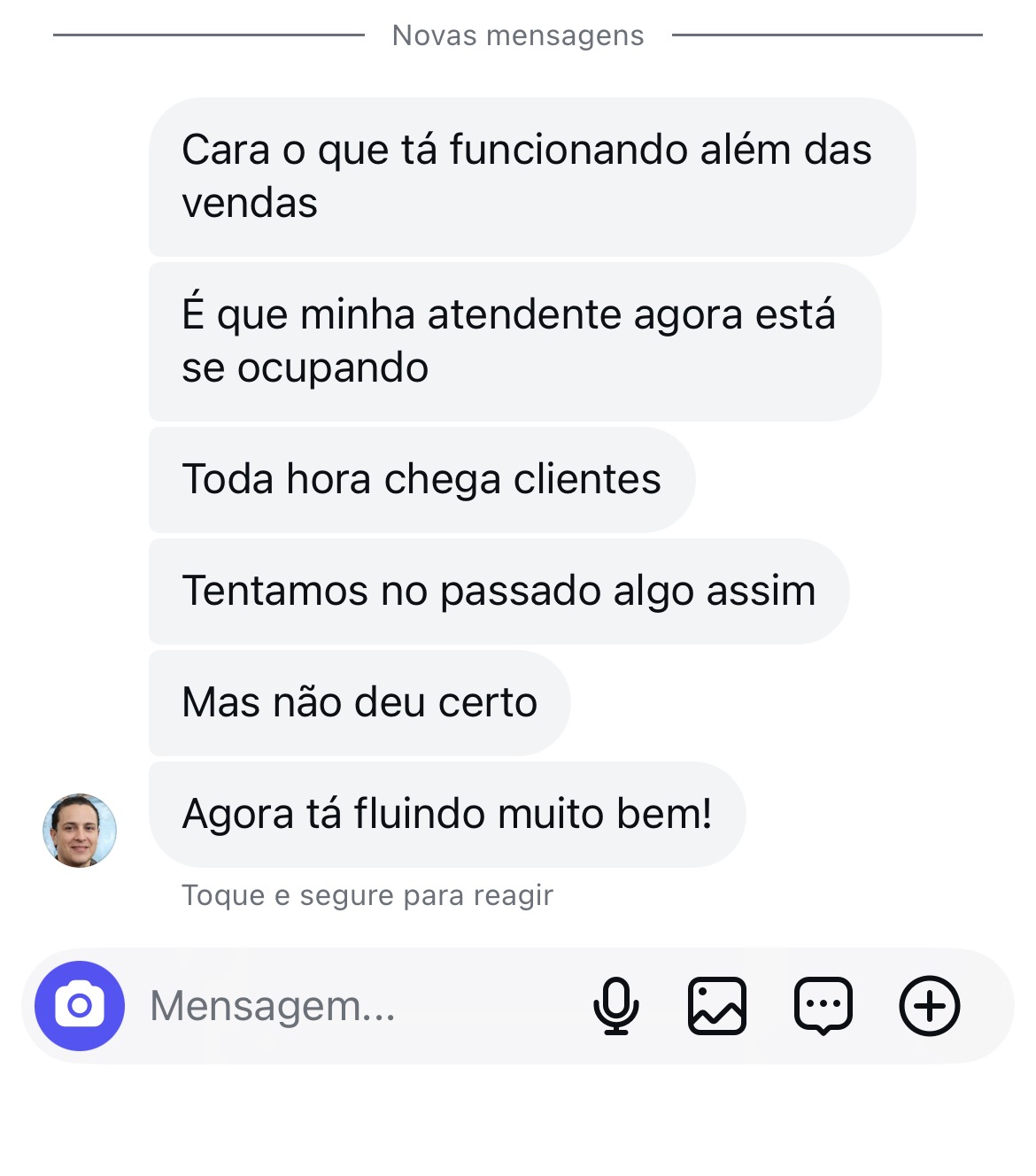Screen dimensions: 1036x1176
Task: Open the photo gallery picker icon
Action: [x=717, y=1006]
